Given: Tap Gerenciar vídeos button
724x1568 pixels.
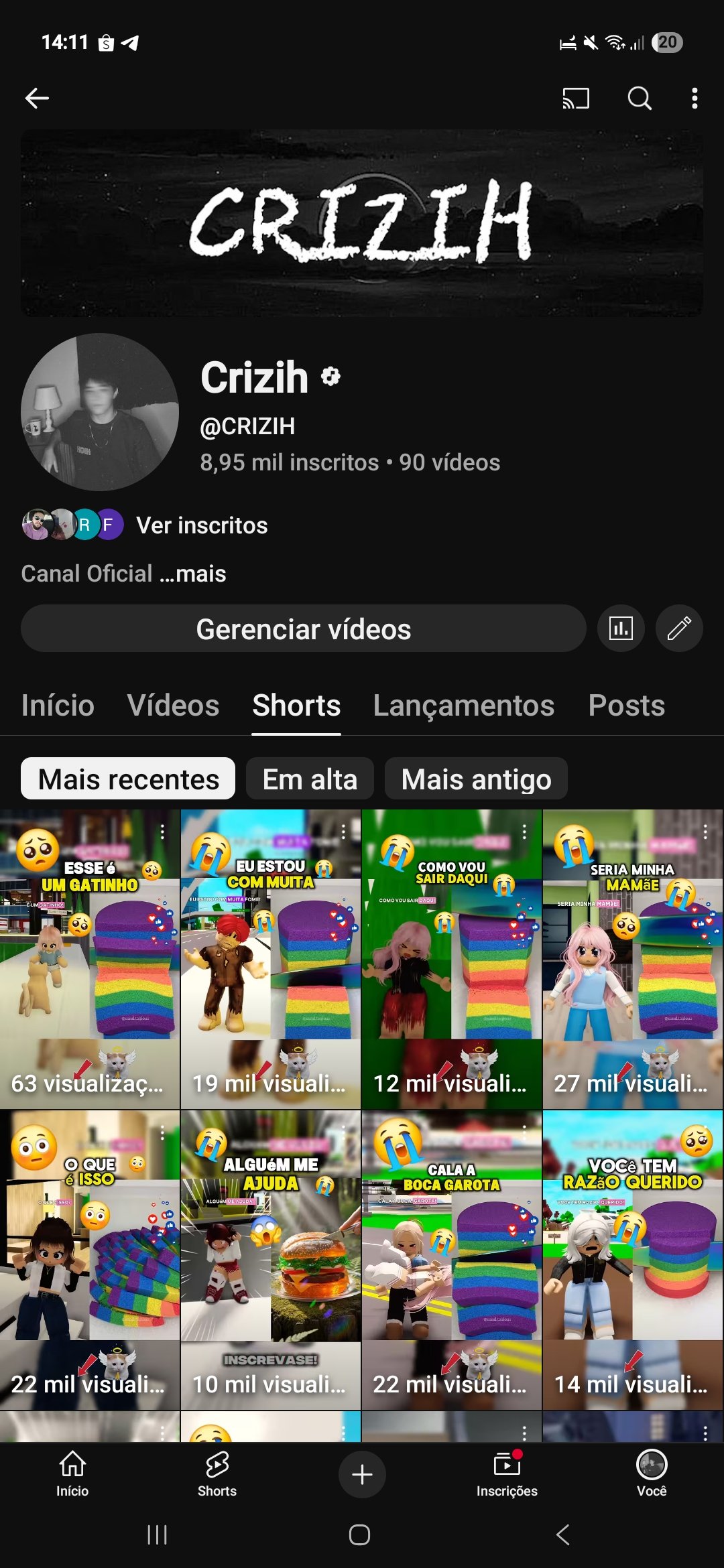Looking at the screenshot, I should (303, 629).
